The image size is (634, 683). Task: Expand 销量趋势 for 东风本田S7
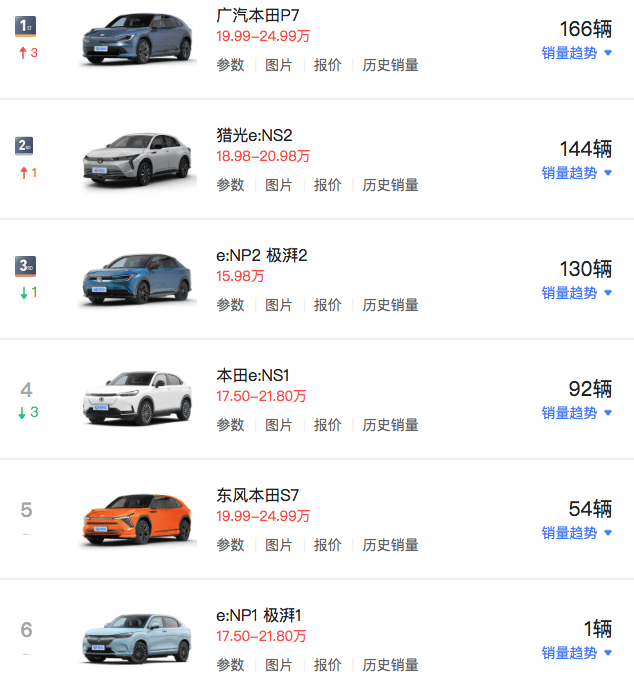[576, 533]
